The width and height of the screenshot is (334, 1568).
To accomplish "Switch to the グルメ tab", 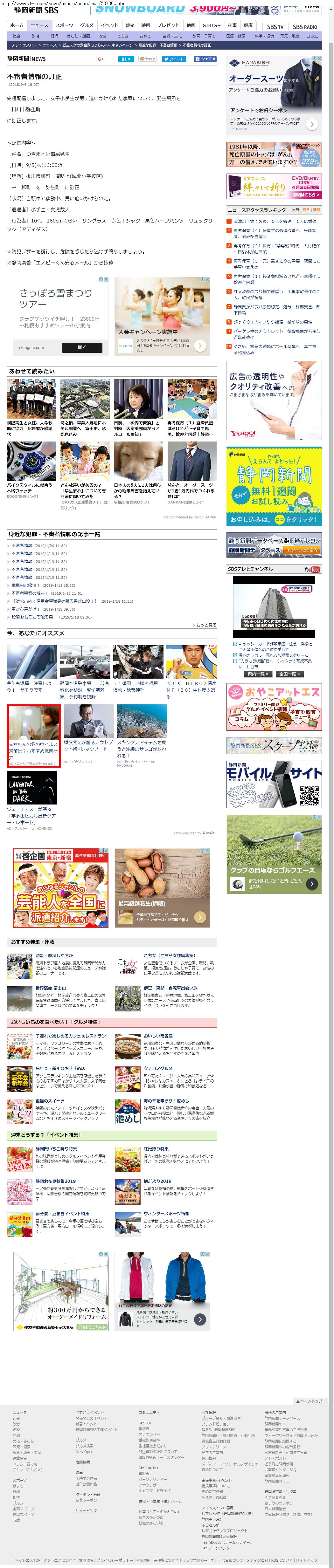I will tap(87, 25).
